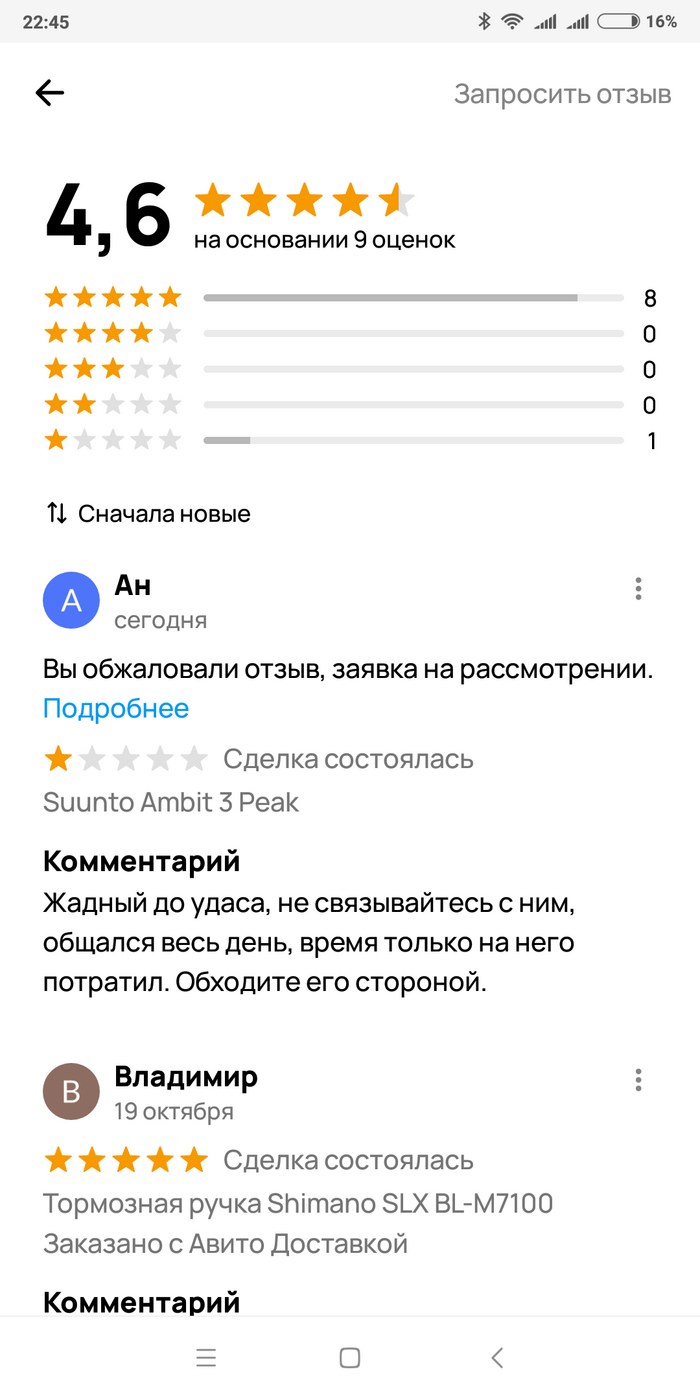Open the 'Сначала новые' sorting options

tap(148, 514)
